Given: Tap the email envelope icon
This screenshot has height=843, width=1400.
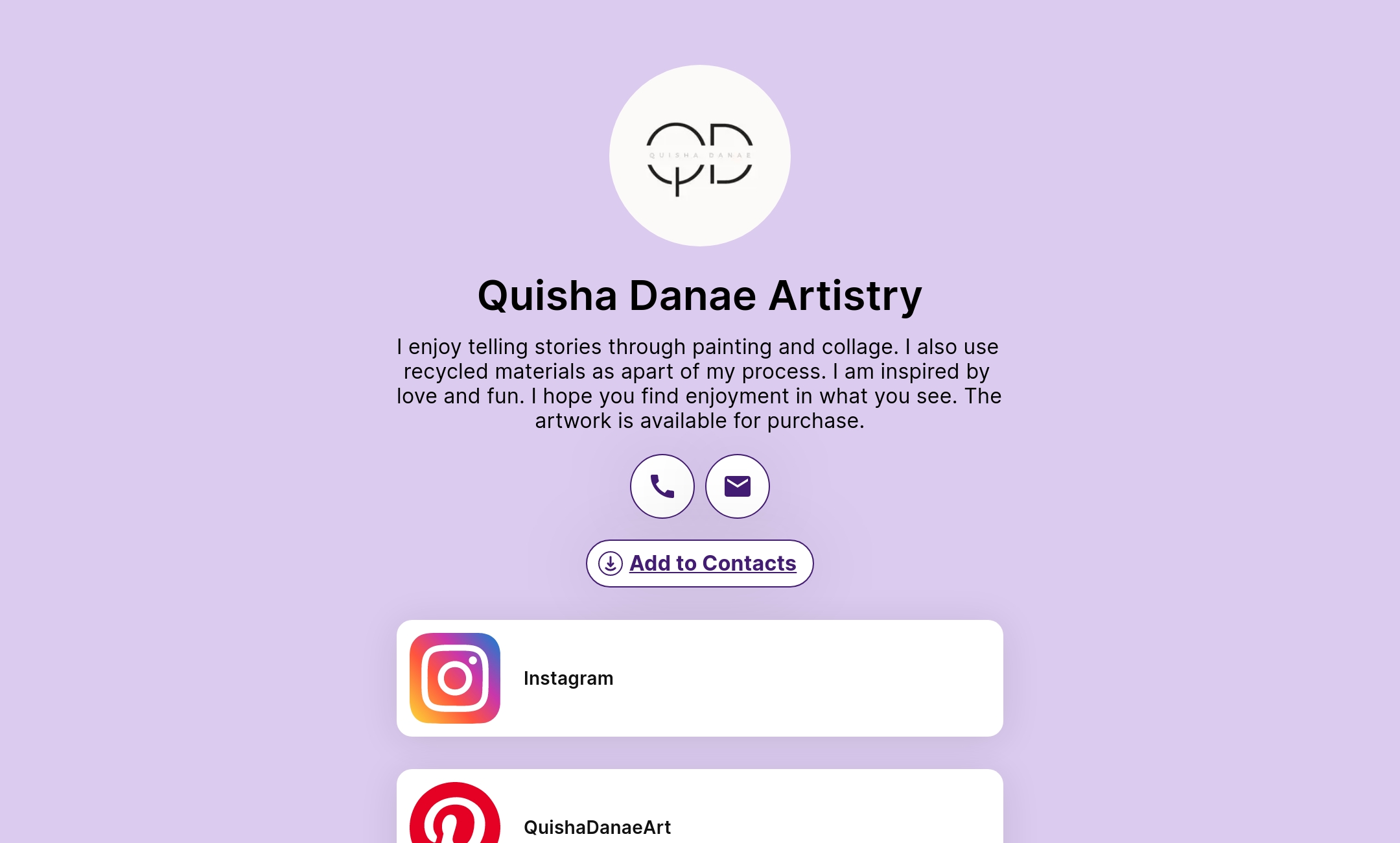Looking at the screenshot, I should (737, 486).
